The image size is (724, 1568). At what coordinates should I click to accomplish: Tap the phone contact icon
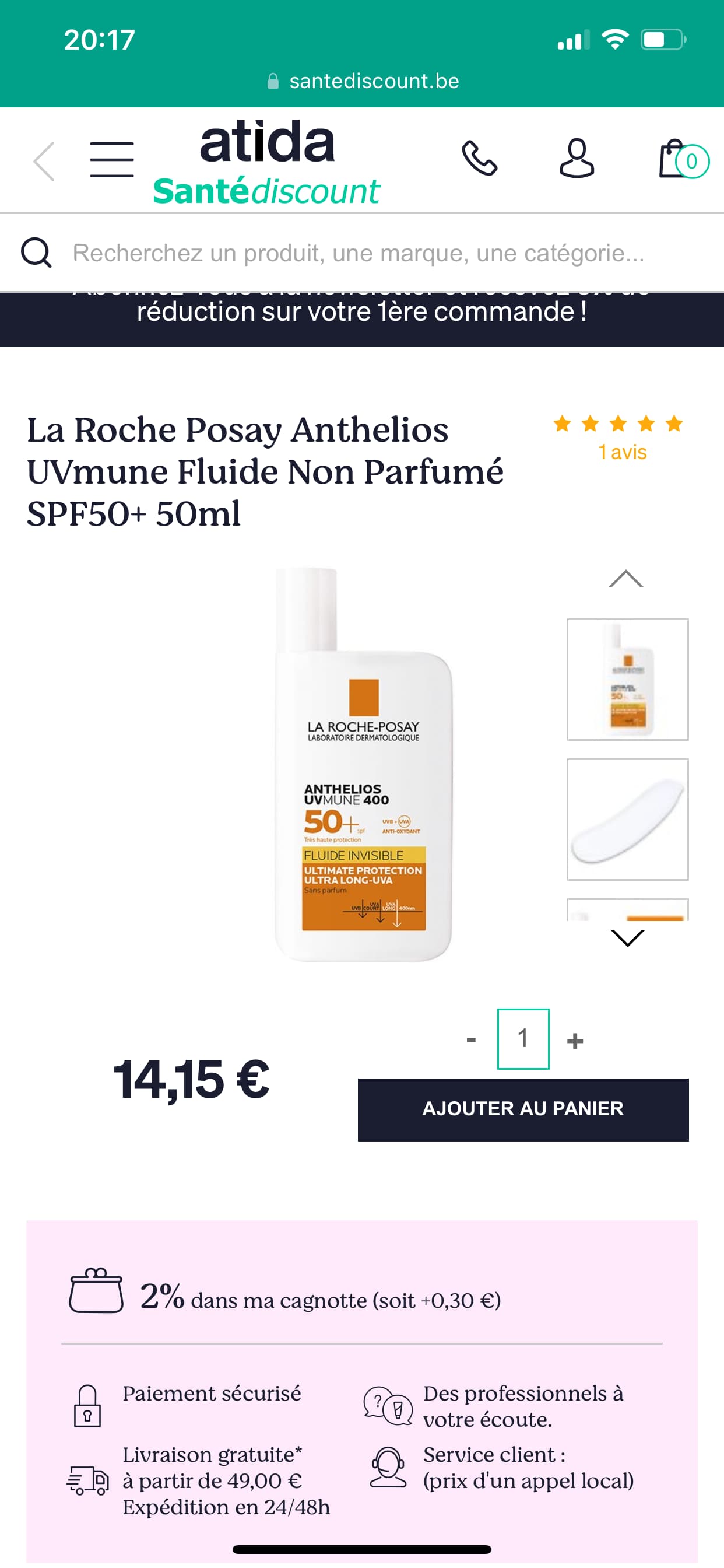tap(479, 158)
